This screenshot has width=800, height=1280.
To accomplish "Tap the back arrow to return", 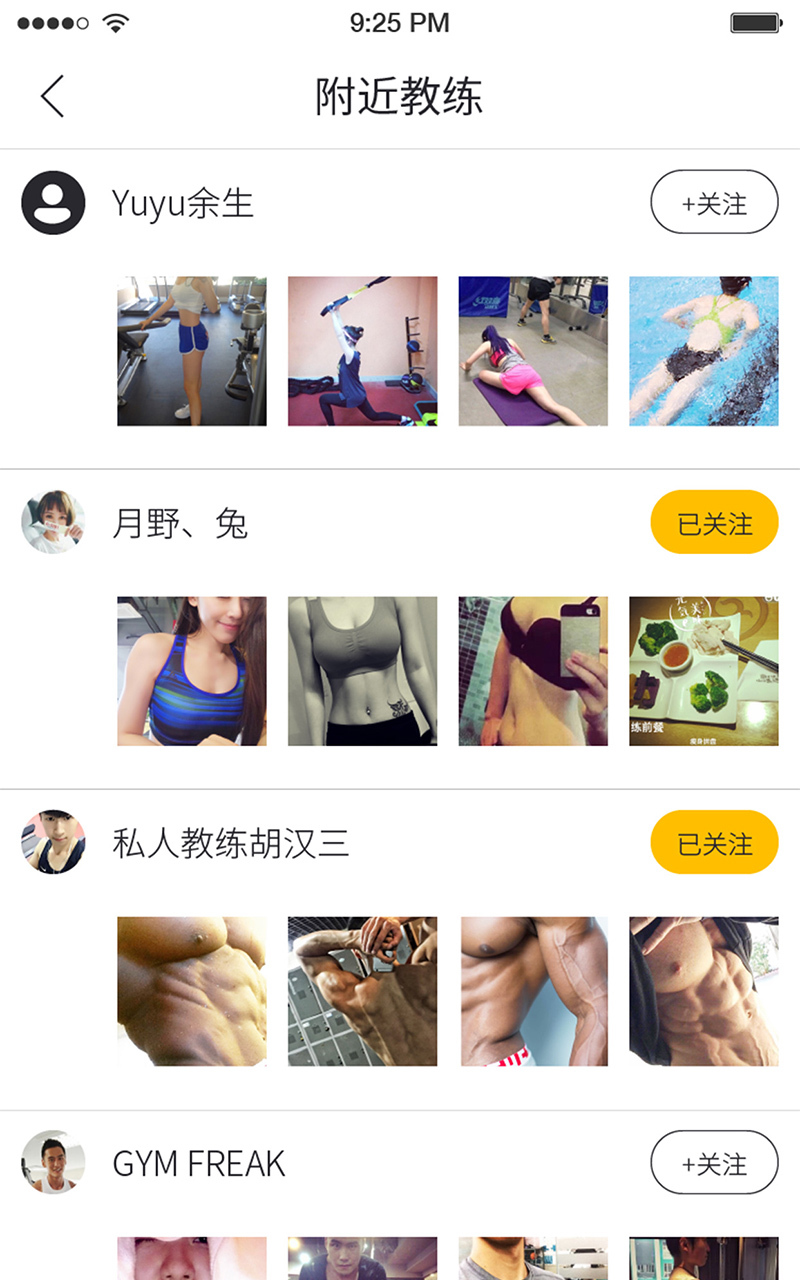I will [x=52, y=97].
